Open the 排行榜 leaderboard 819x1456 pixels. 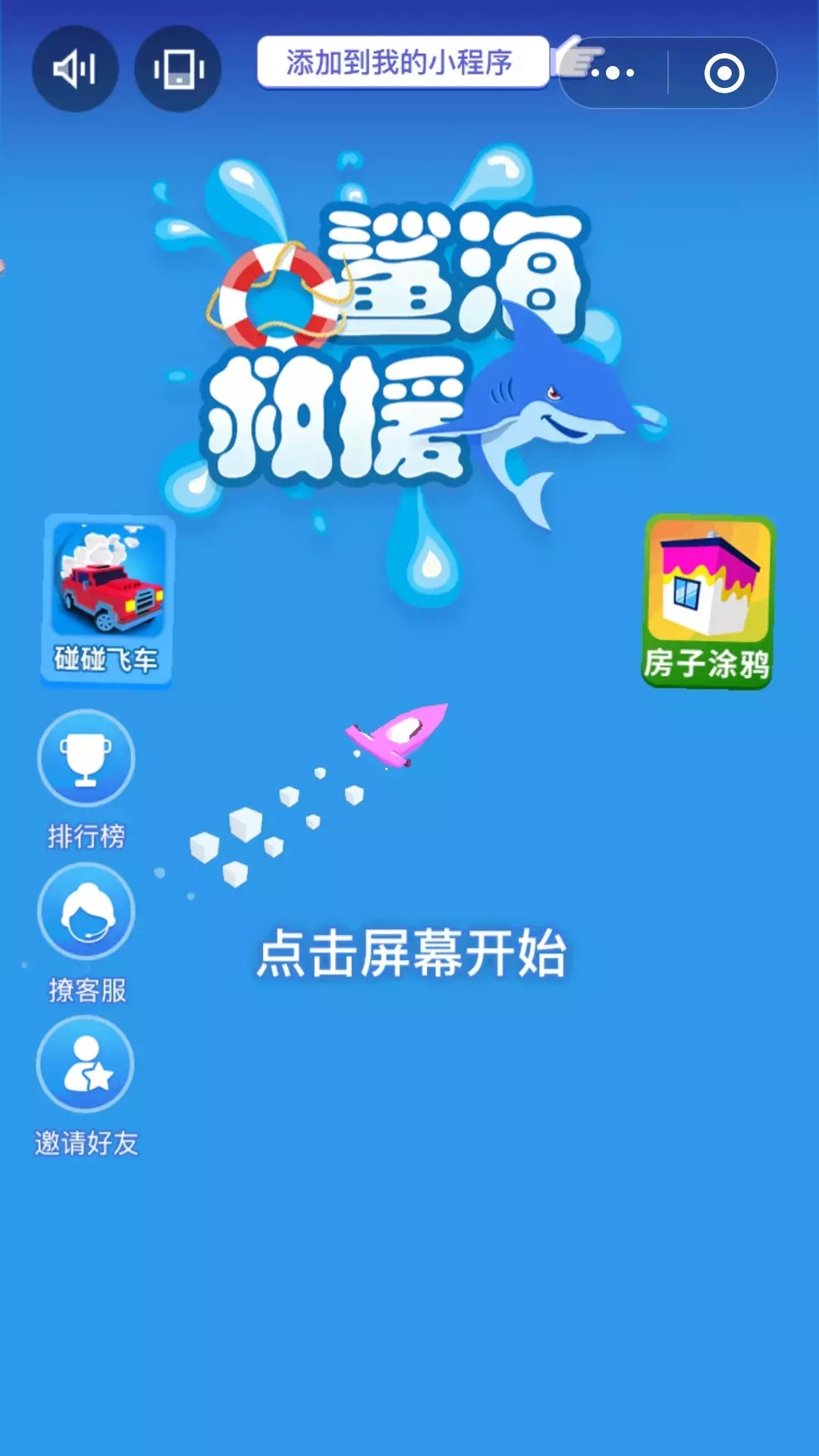[86, 779]
